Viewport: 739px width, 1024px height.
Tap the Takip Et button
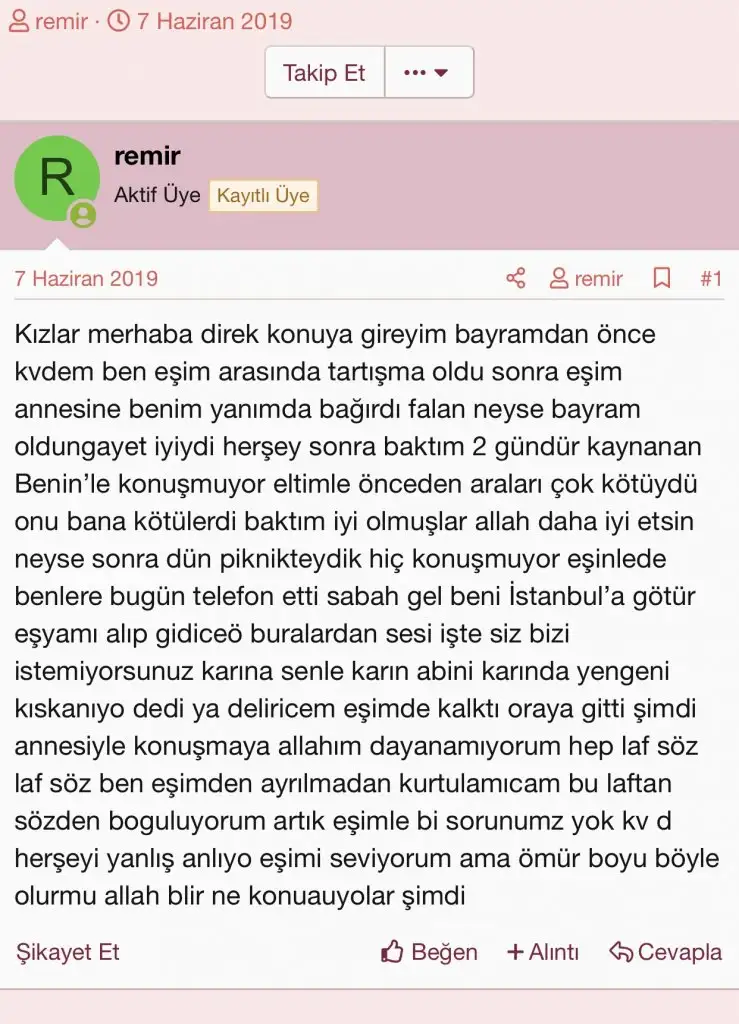(324, 73)
